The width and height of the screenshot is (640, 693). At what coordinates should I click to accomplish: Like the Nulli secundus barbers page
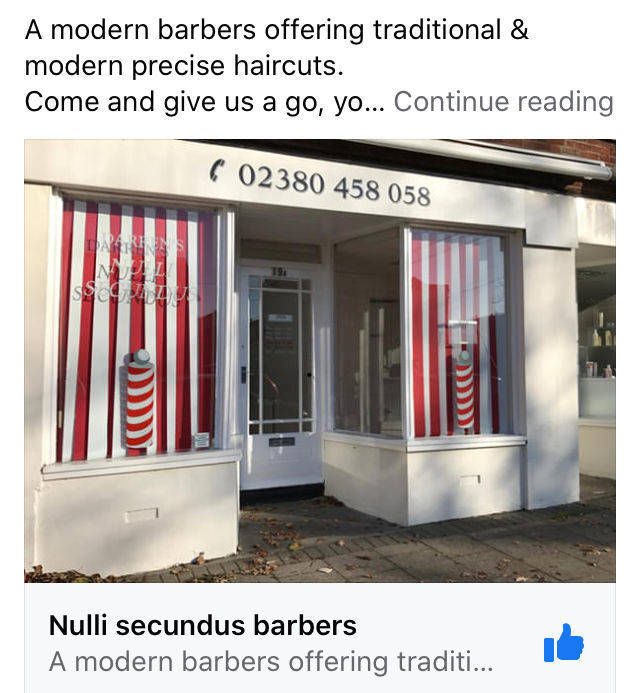point(564,643)
